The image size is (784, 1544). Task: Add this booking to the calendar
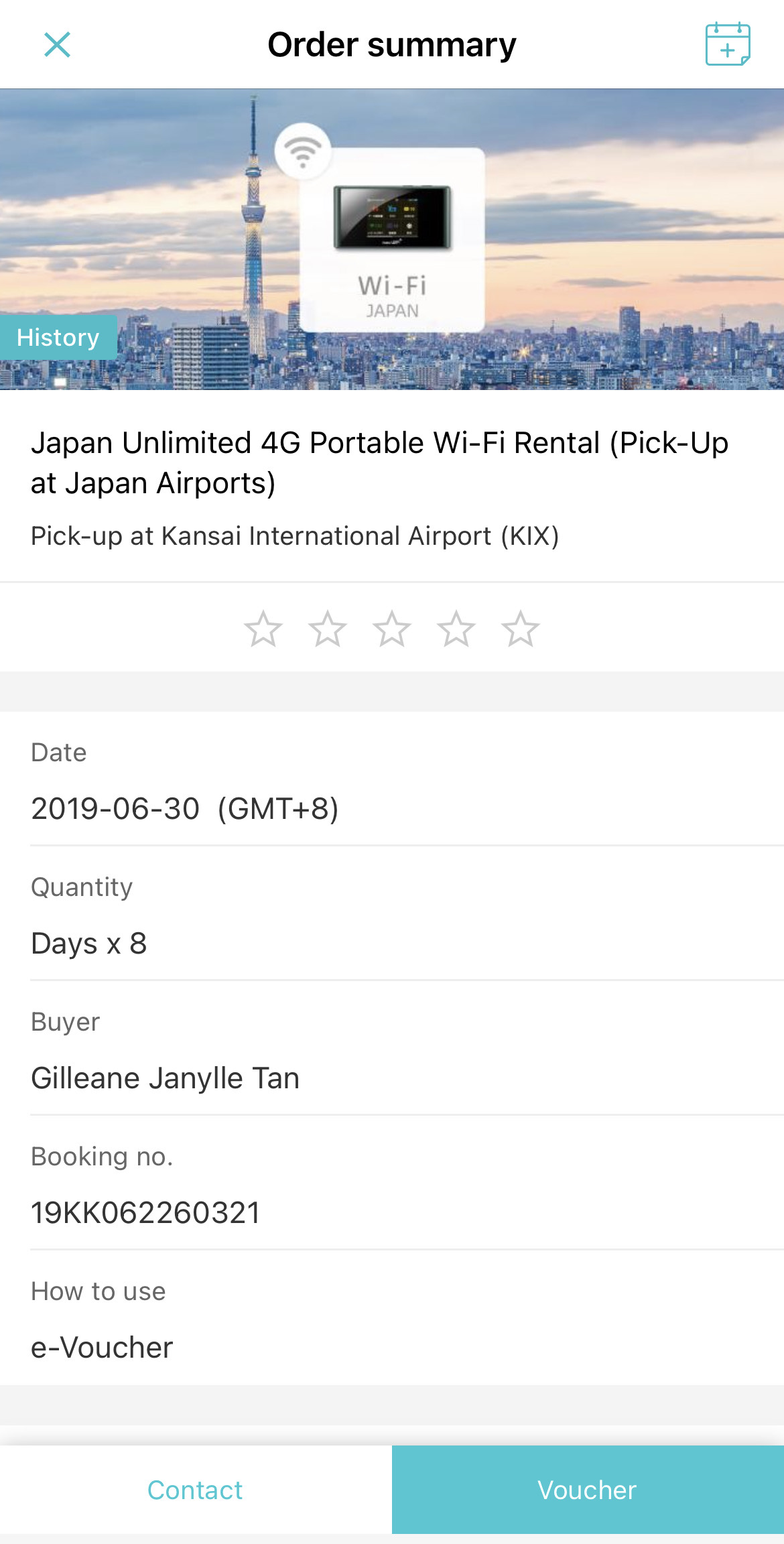pyautogui.click(x=727, y=44)
